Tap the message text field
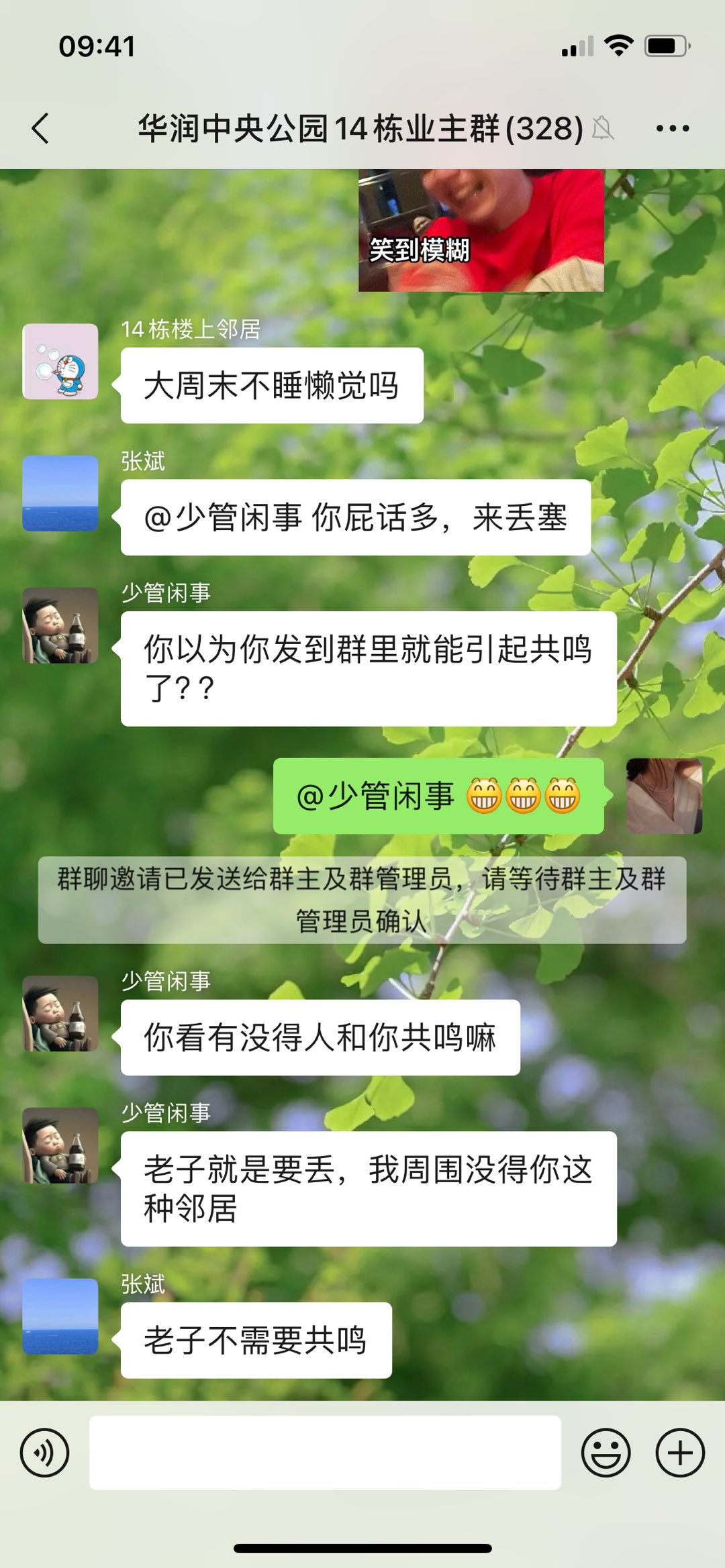The image size is (725, 1568). click(325, 1453)
